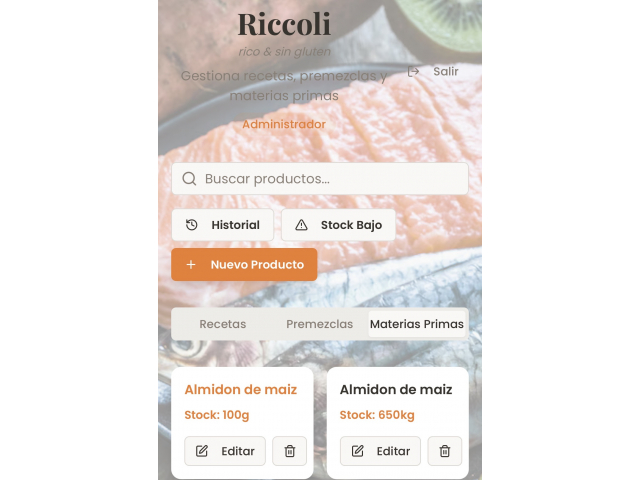
Task: Edit Almidon de maiz with 650kg stock
Action: tap(380, 451)
